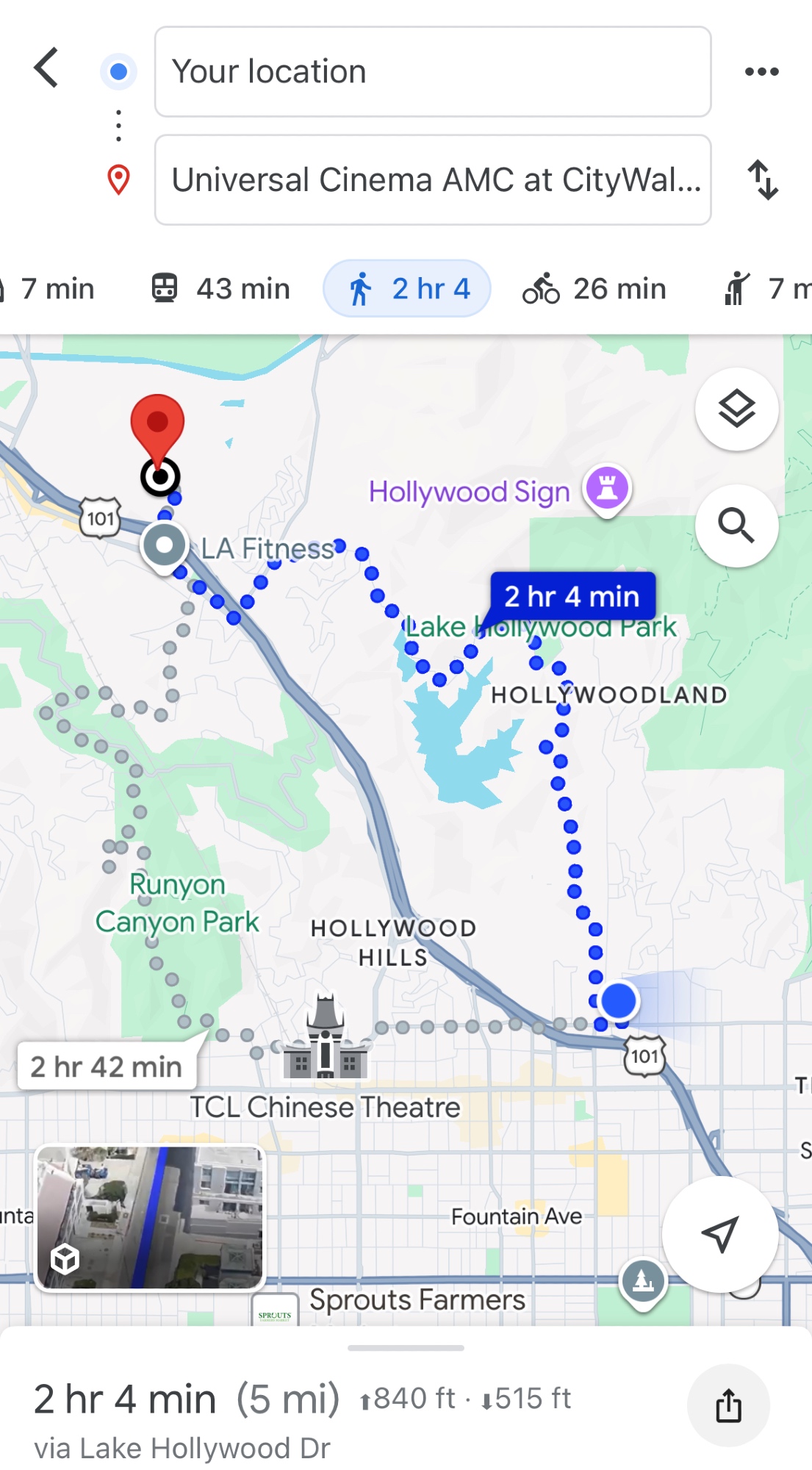Image resolution: width=812 pixels, height=1470 pixels.
Task: Go back from directions
Action: [46, 68]
